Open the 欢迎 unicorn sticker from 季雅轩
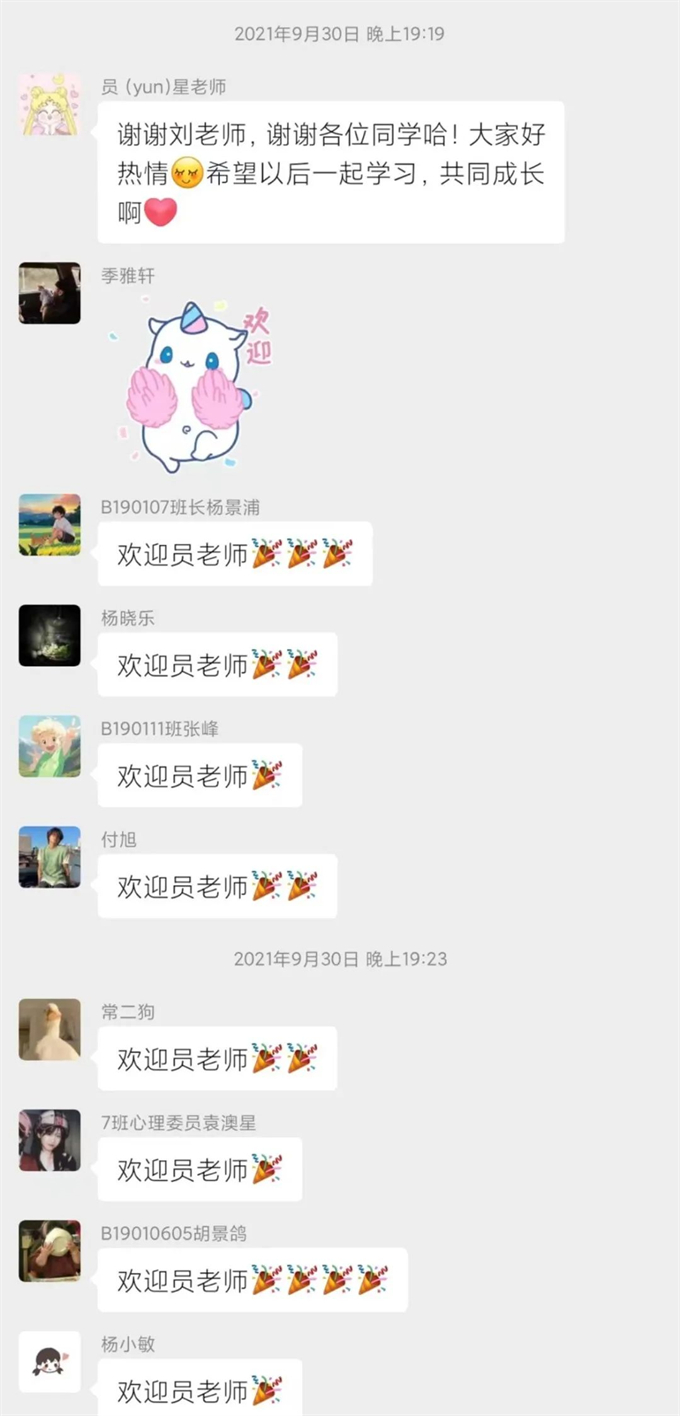Image resolution: width=680 pixels, height=1416 pixels. point(189,387)
